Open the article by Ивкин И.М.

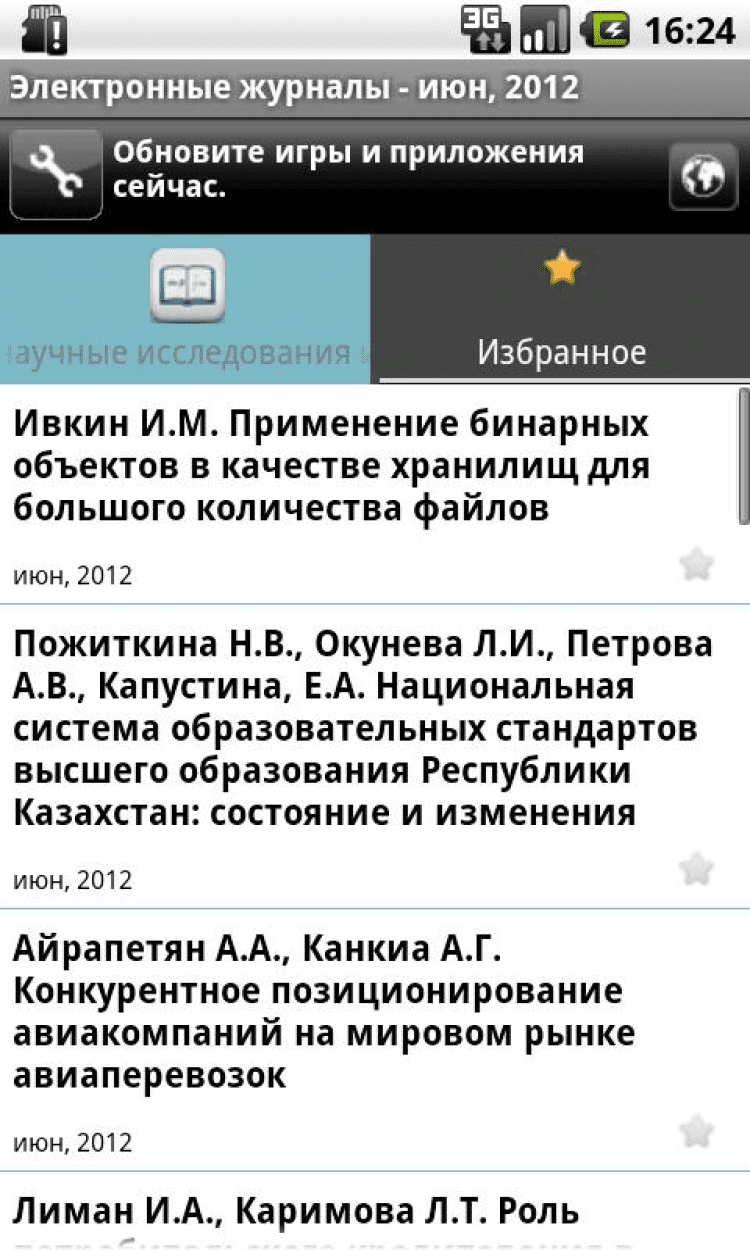[x=330, y=467]
